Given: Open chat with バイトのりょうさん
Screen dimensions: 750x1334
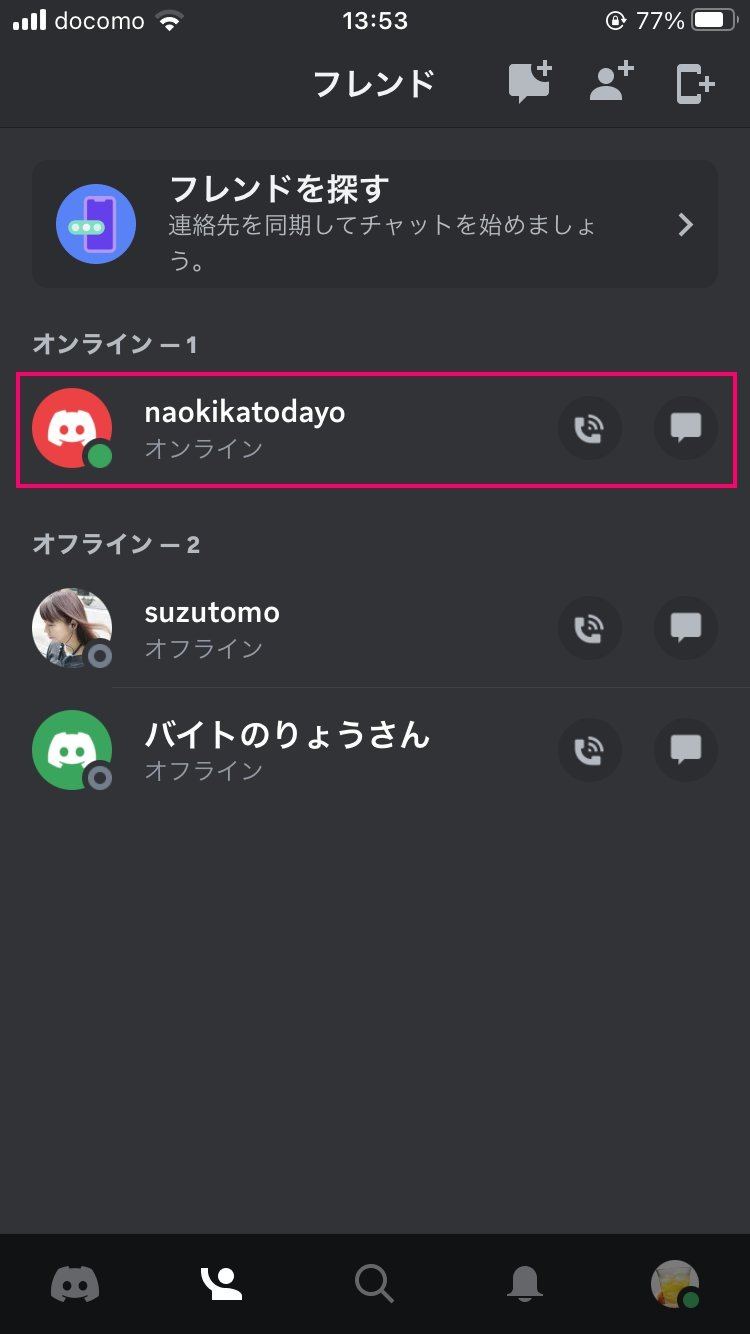Looking at the screenshot, I should (686, 750).
